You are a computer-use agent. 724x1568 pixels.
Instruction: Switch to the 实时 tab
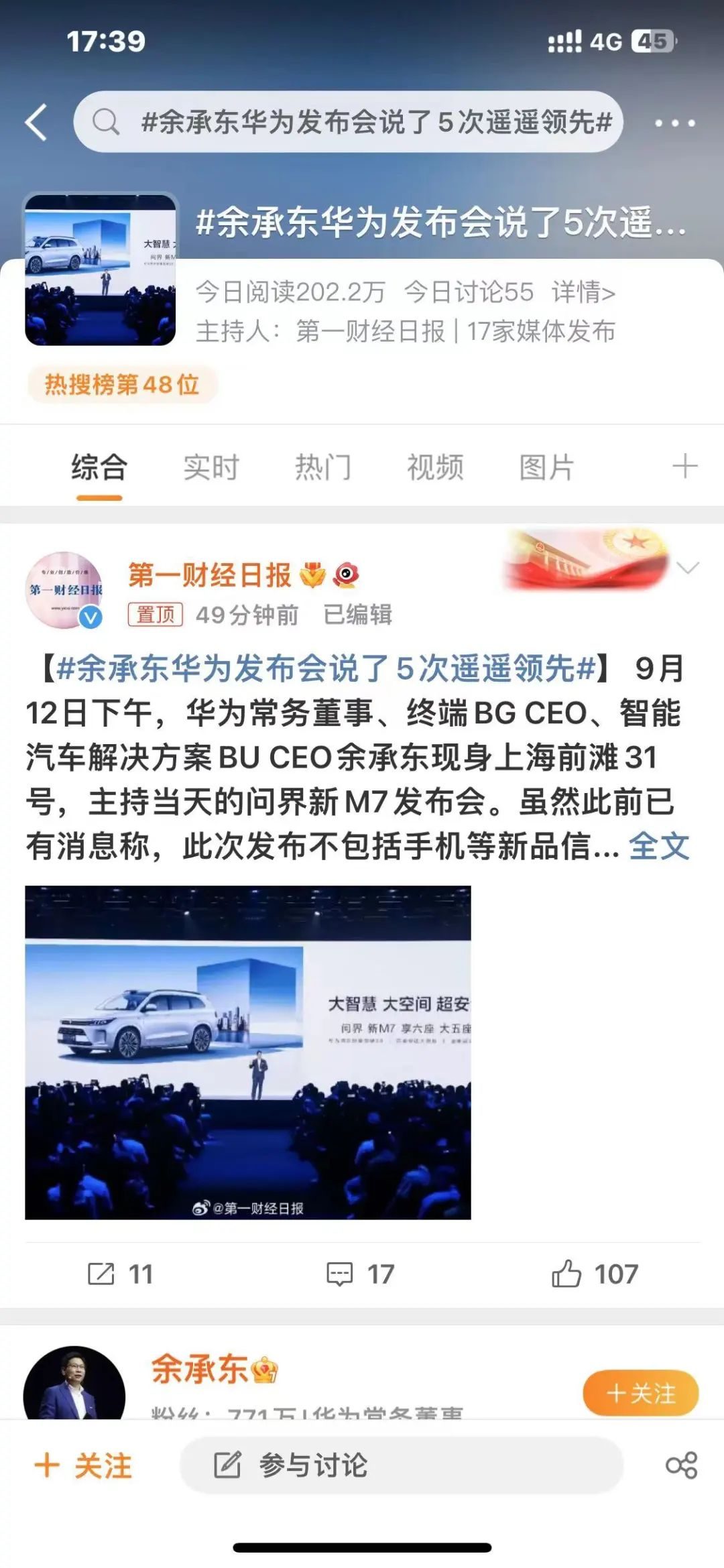[211, 467]
